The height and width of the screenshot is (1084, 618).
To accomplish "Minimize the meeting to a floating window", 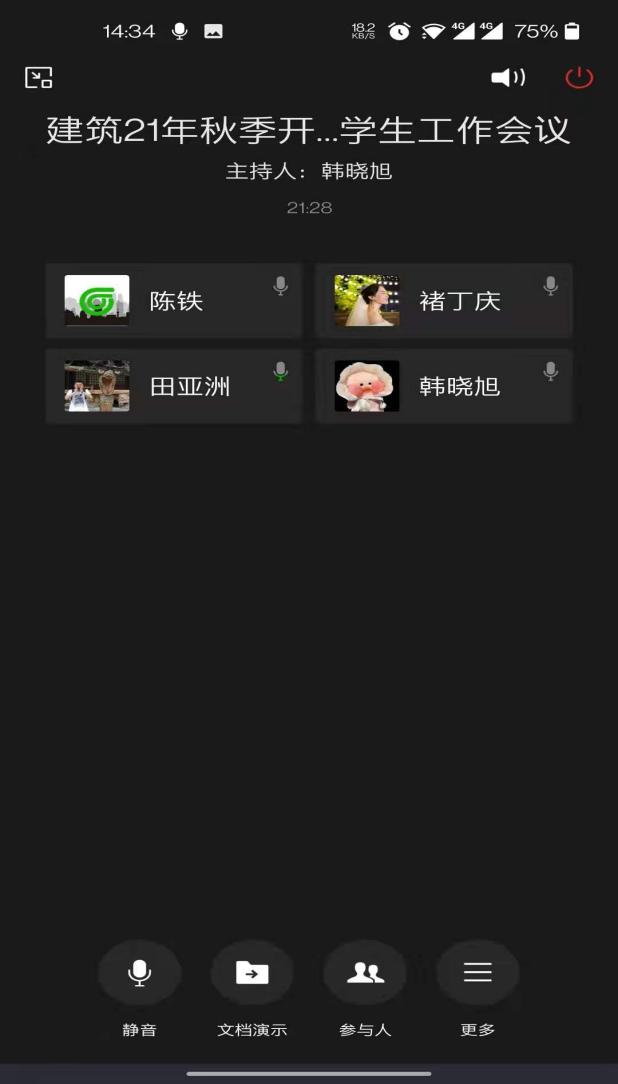I will tap(39, 78).
